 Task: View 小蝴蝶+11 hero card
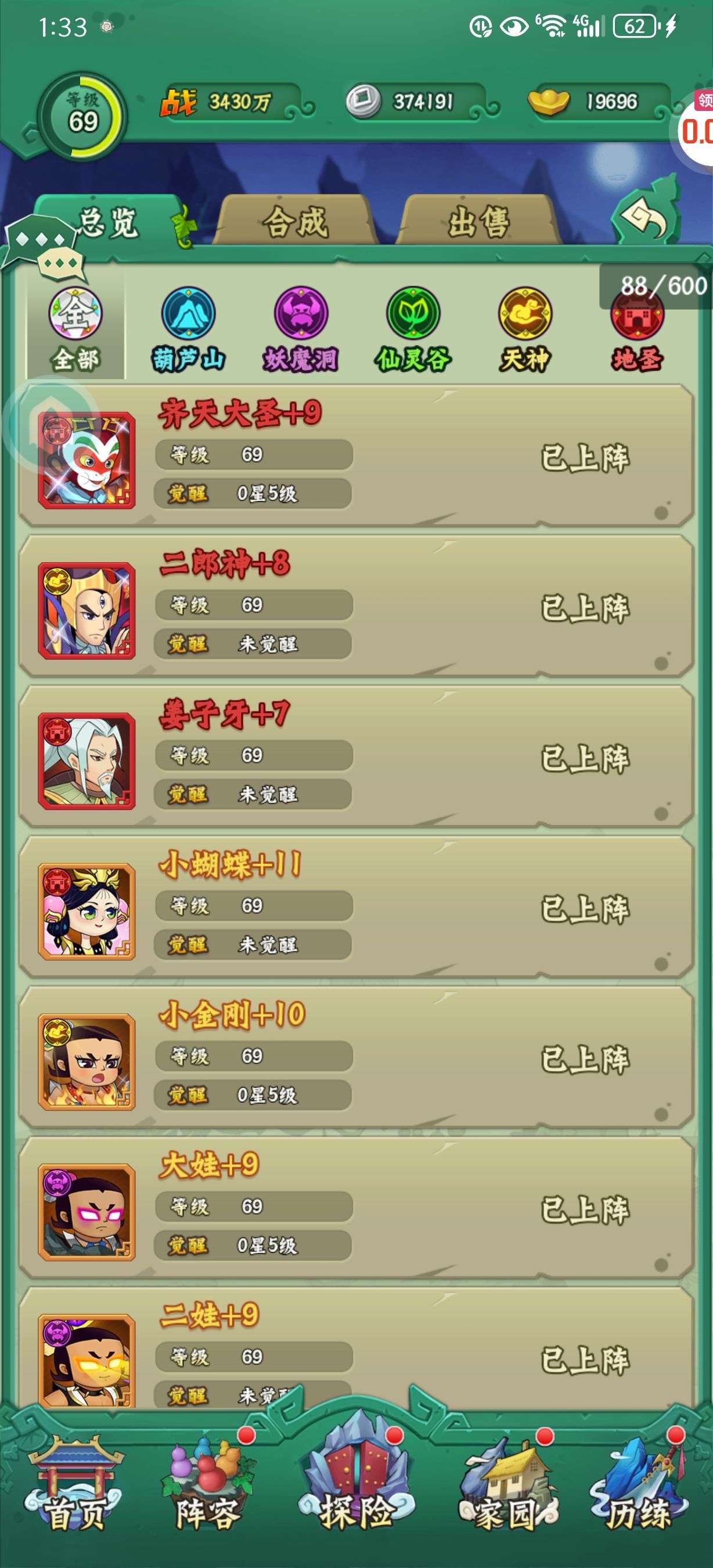[x=356, y=907]
